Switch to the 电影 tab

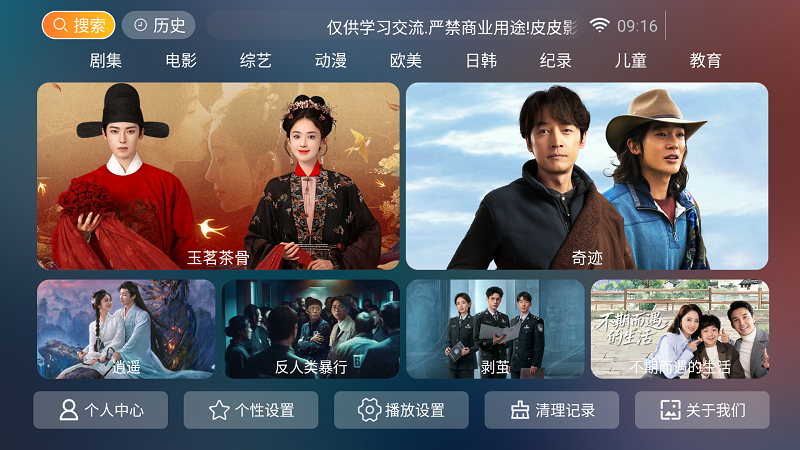click(x=181, y=60)
